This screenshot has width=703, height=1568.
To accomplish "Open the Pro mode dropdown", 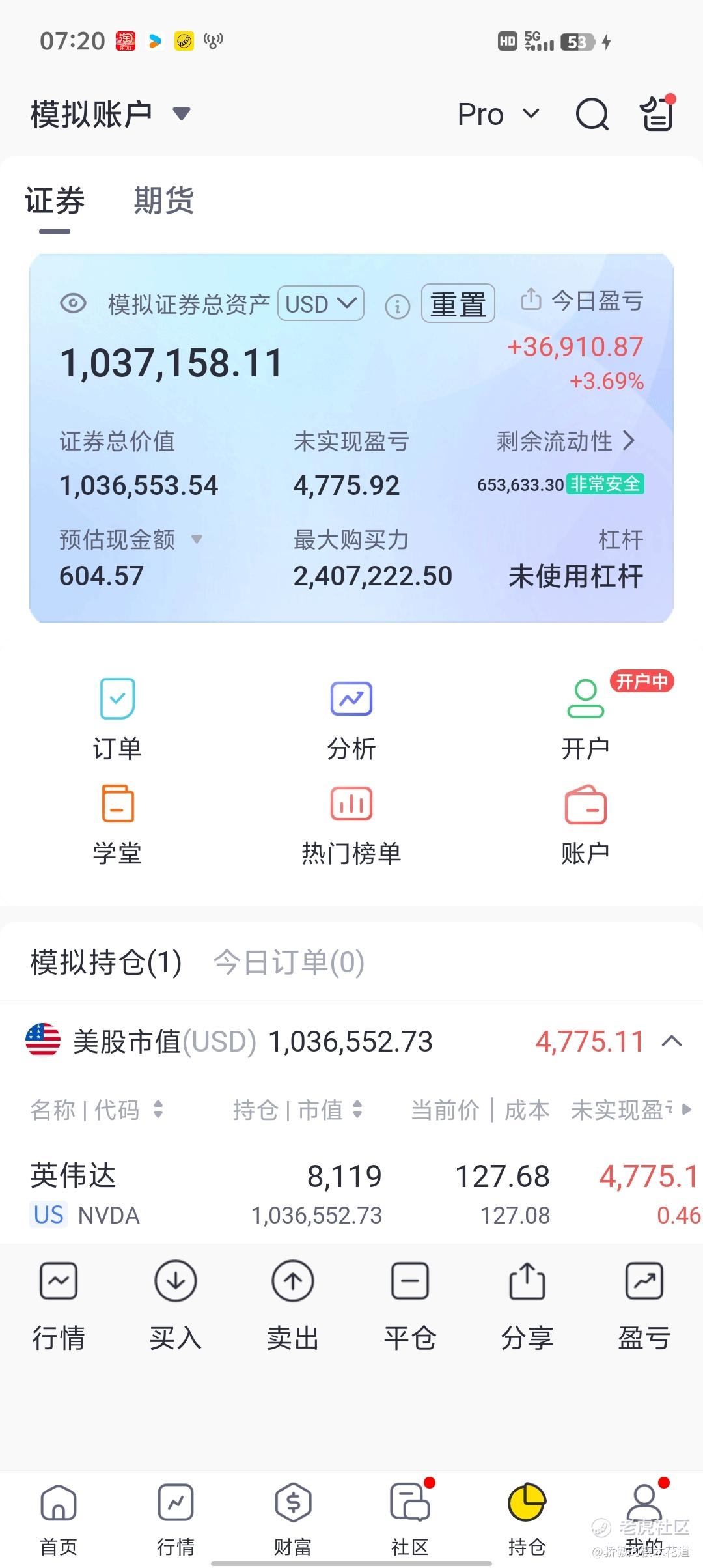I will pos(499,115).
